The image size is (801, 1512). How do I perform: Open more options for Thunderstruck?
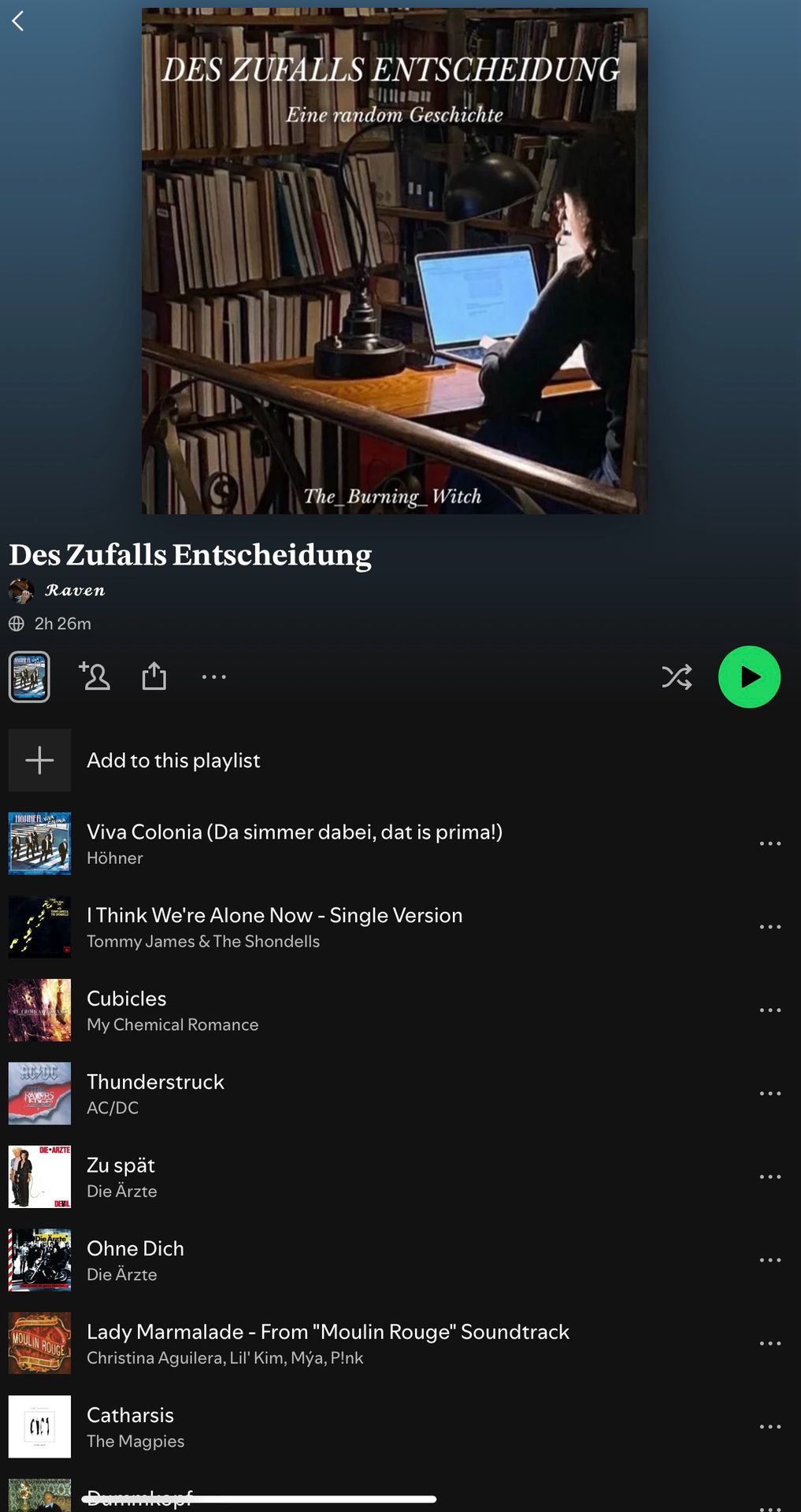769,1093
